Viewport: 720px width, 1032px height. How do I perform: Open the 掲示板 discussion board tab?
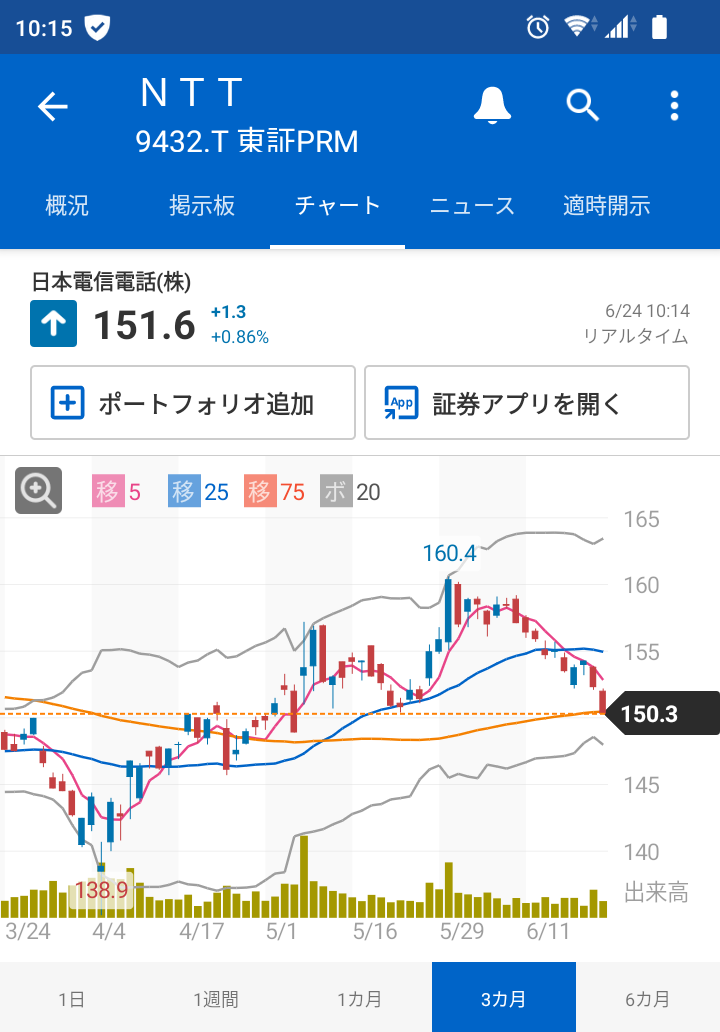[x=203, y=205]
